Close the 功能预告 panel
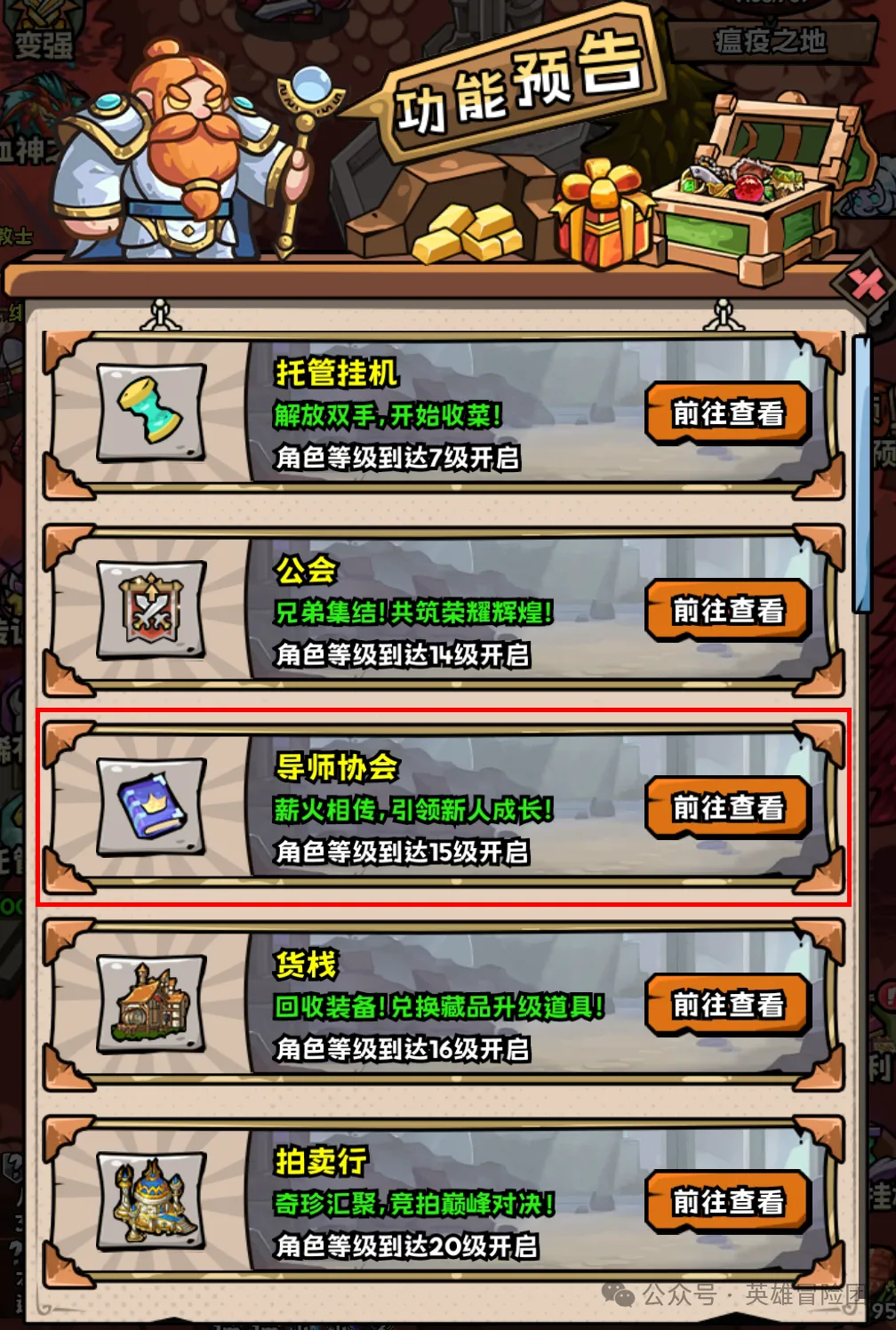Viewport: 896px width, 1330px height. tap(865, 285)
